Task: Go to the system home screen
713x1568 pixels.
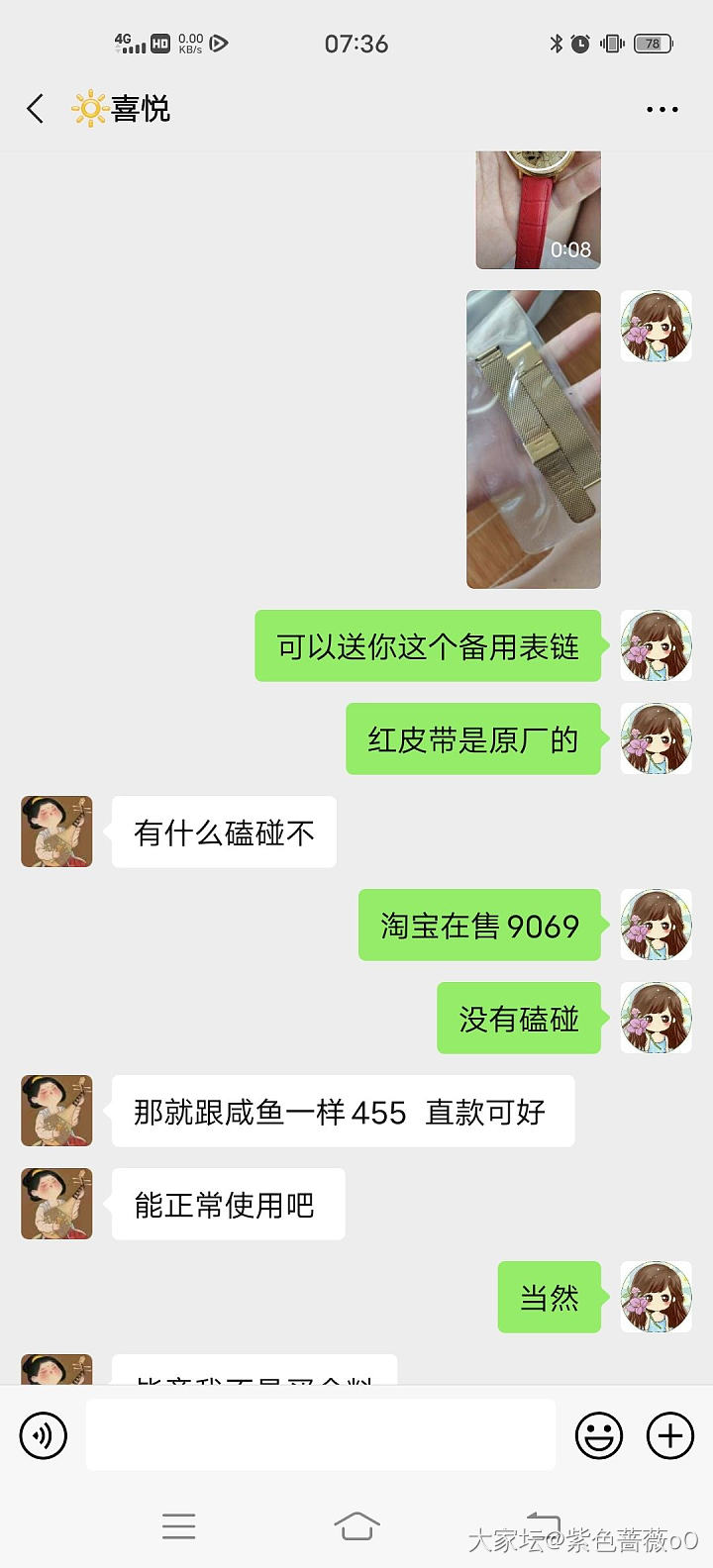Action: (356, 1525)
